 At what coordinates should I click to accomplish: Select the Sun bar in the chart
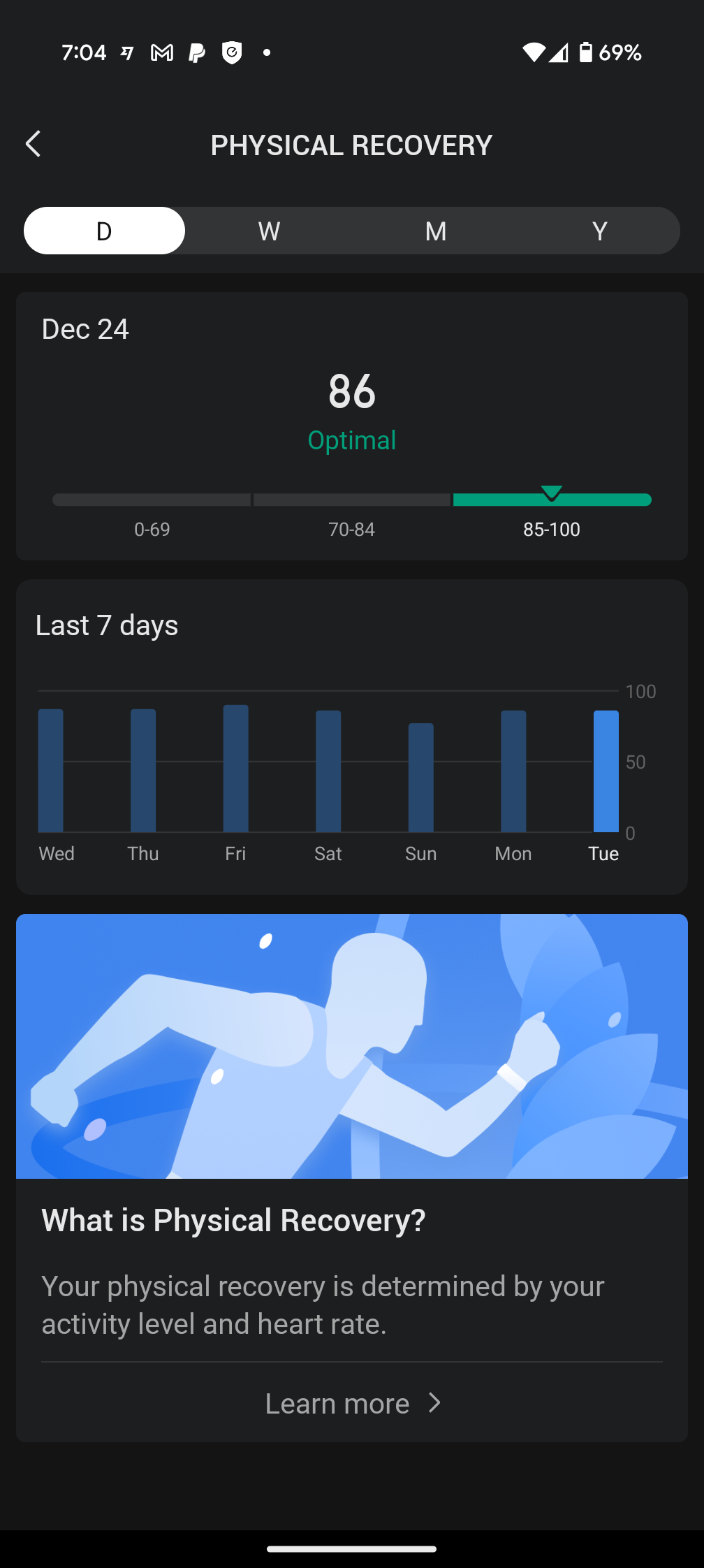pyautogui.click(x=421, y=778)
